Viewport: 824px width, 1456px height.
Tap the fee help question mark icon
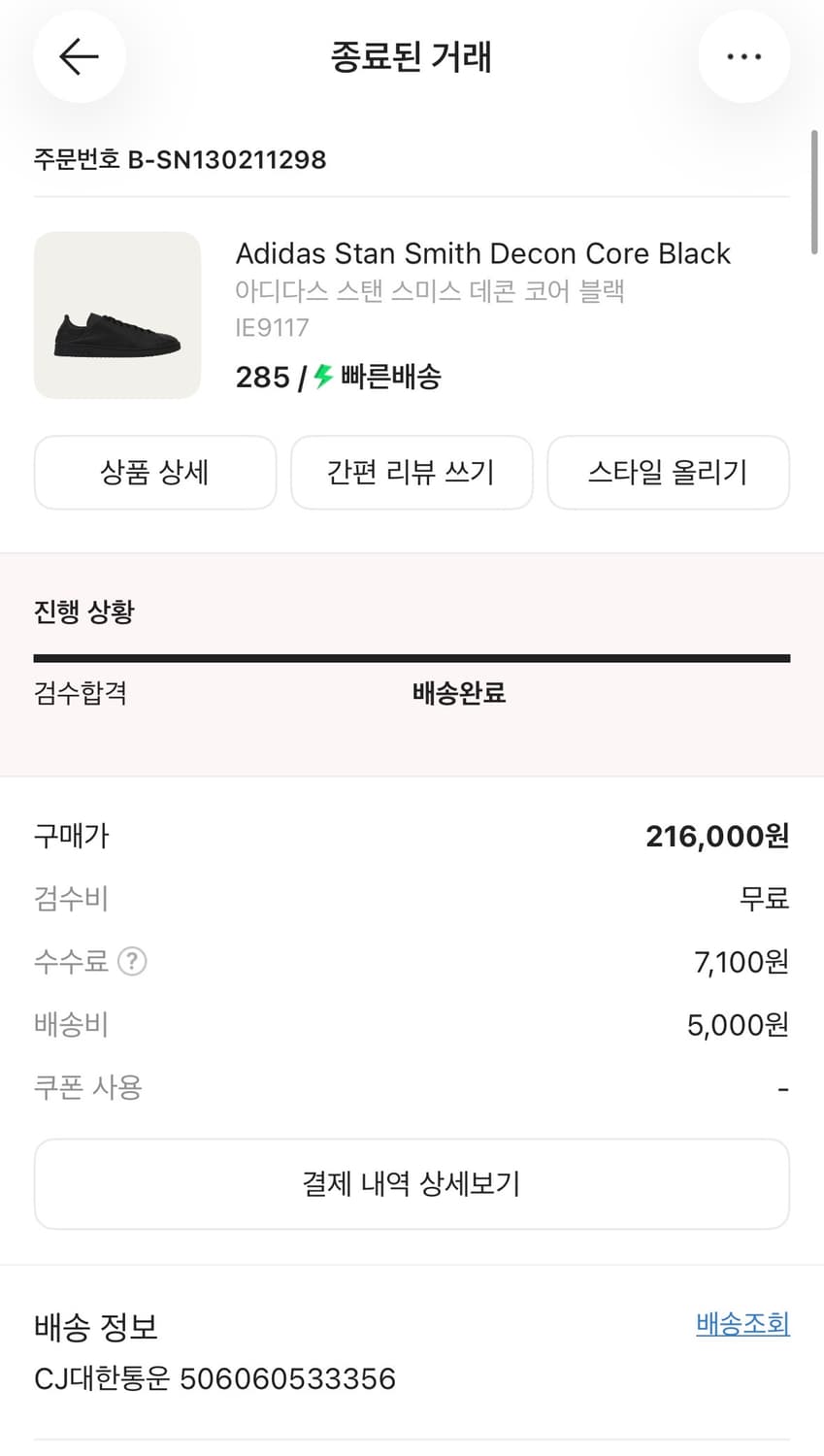(x=132, y=962)
